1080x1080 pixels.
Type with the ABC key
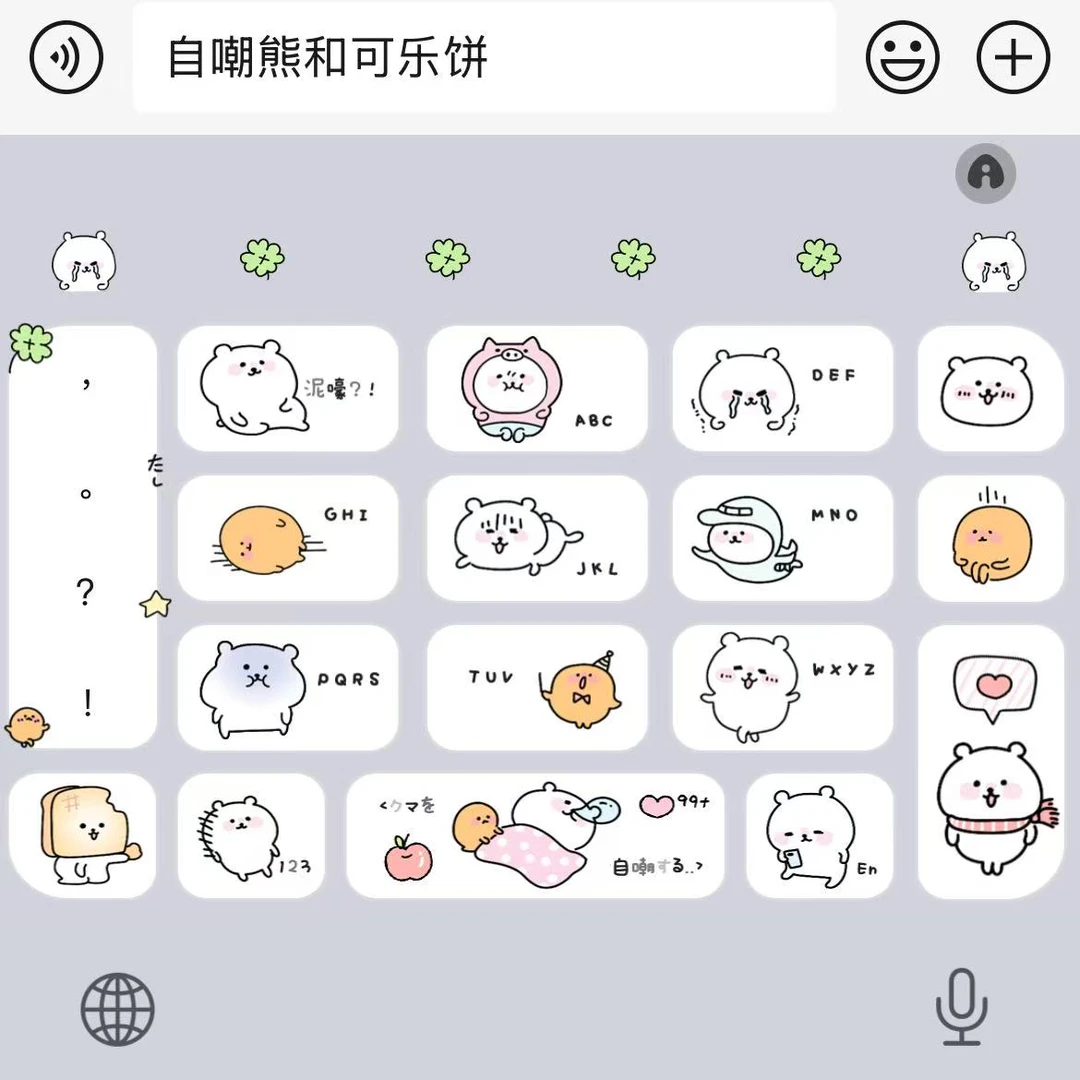537,388
